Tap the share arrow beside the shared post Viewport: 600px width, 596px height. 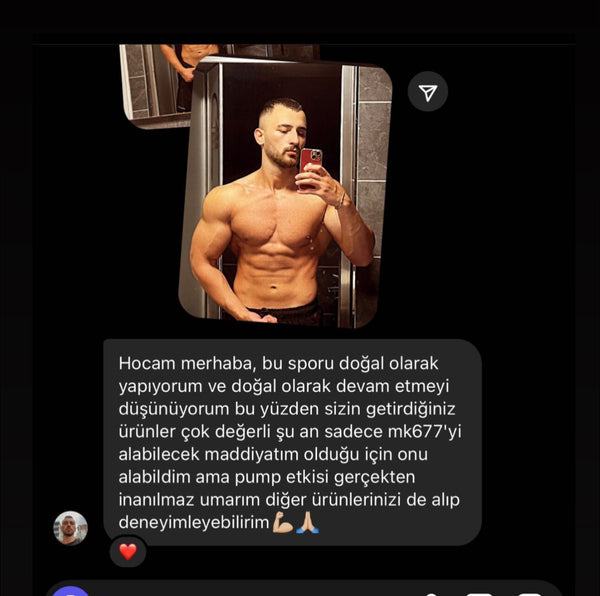point(428,93)
